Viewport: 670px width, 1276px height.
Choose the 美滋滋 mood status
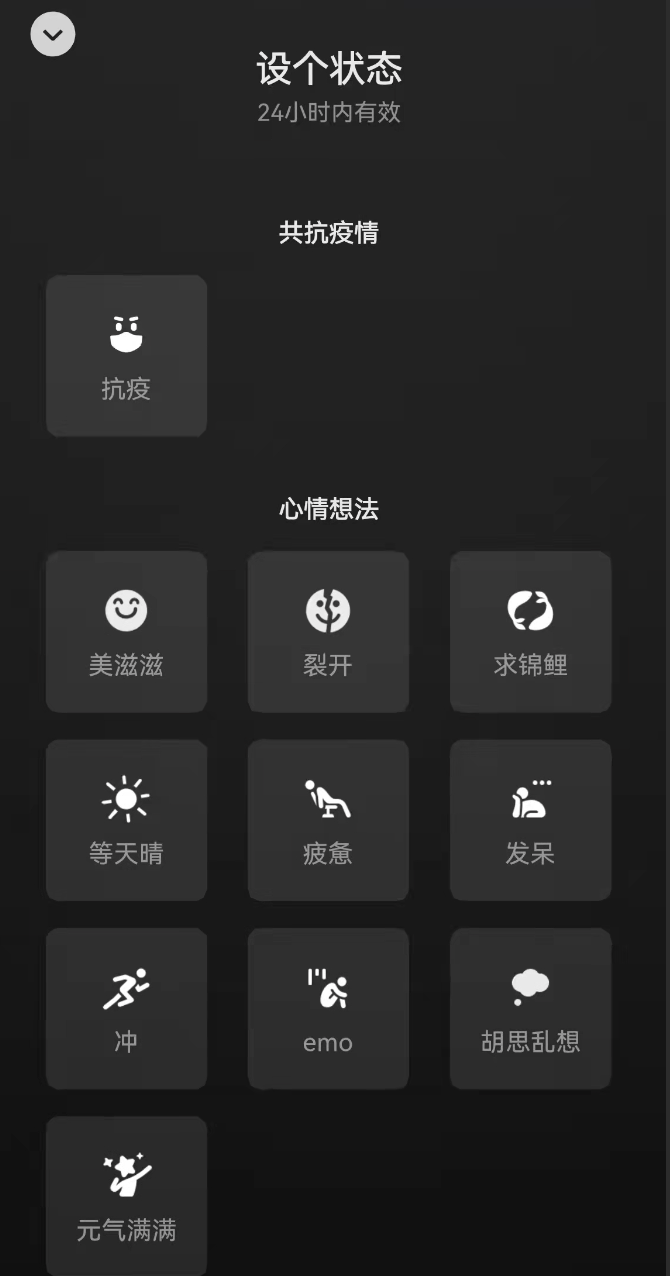126,632
